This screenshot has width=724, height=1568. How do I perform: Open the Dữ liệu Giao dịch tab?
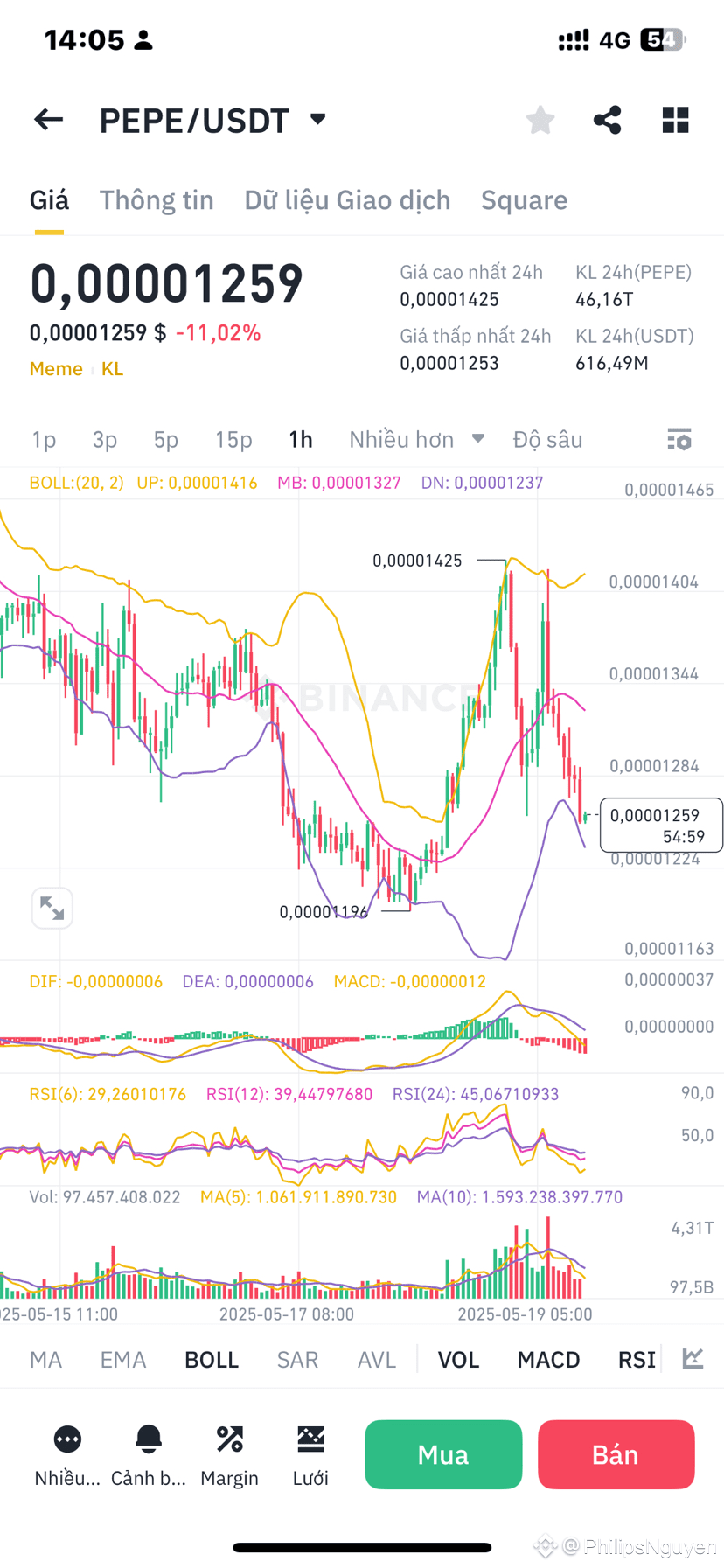tap(347, 200)
